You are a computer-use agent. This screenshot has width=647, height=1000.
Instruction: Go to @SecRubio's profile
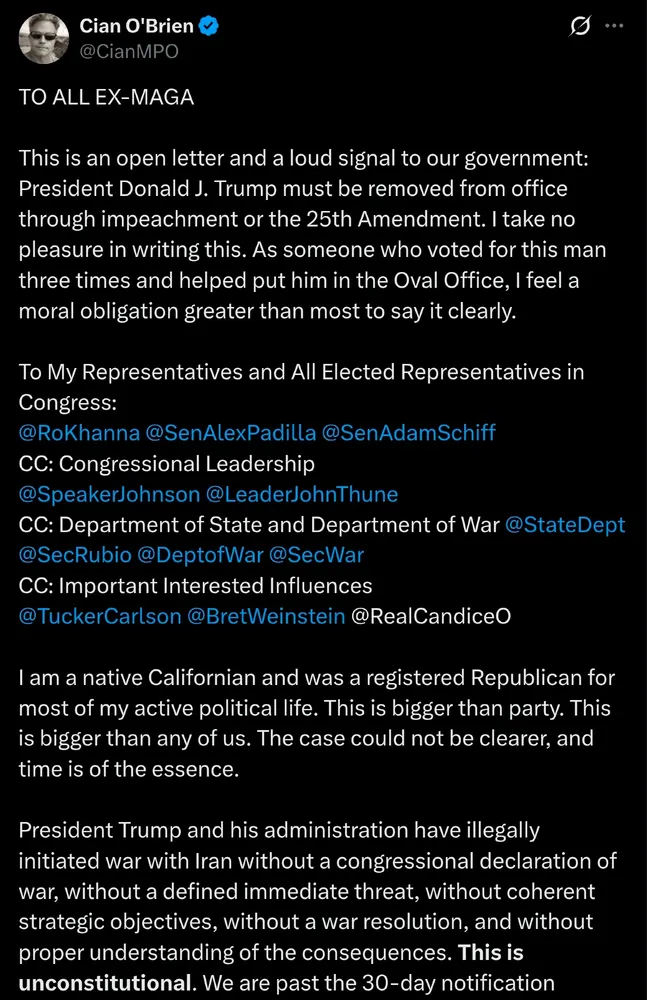(x=73, y=555)
